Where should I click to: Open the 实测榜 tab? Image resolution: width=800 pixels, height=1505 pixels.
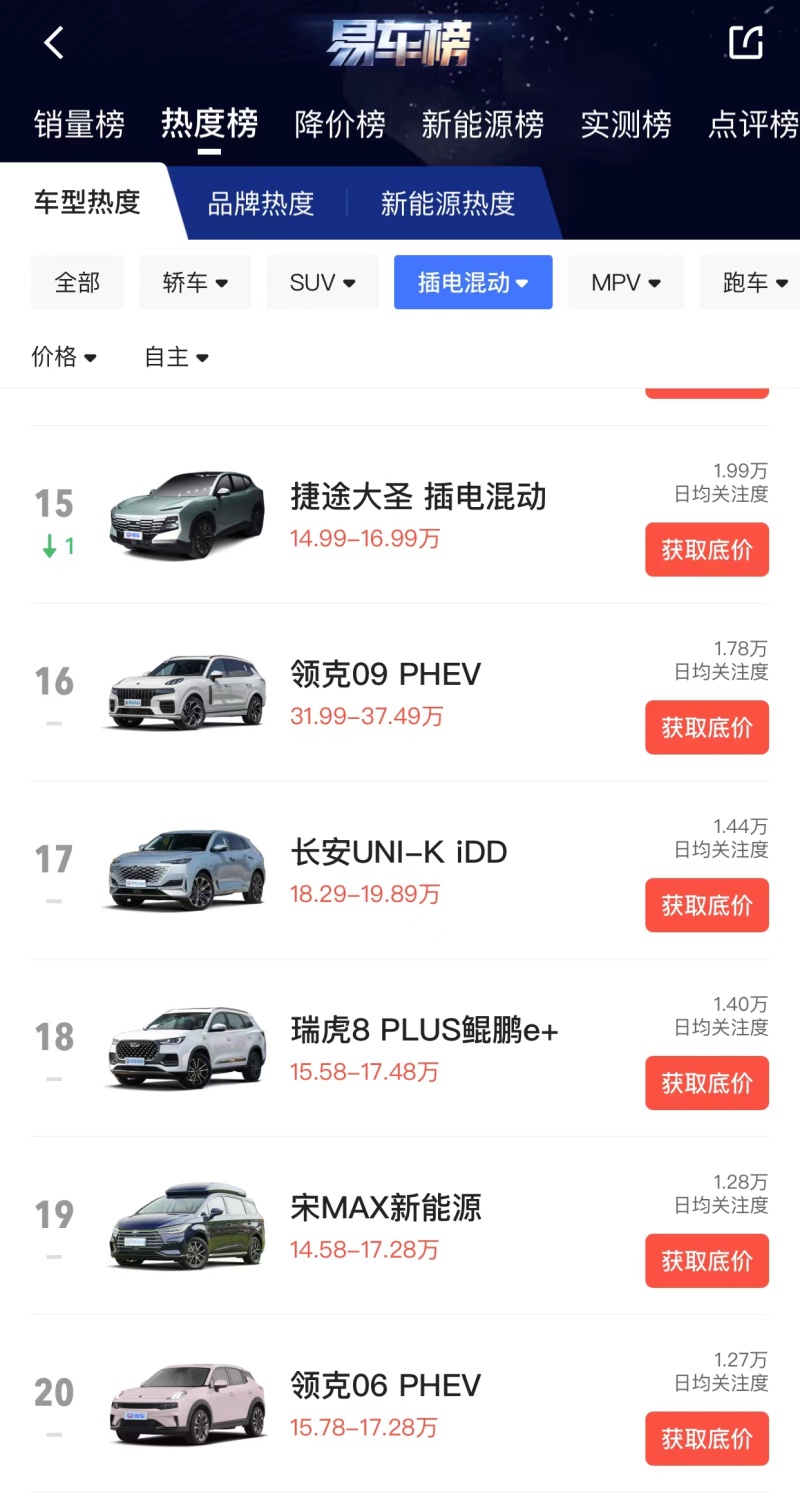[x=626, y=125]
